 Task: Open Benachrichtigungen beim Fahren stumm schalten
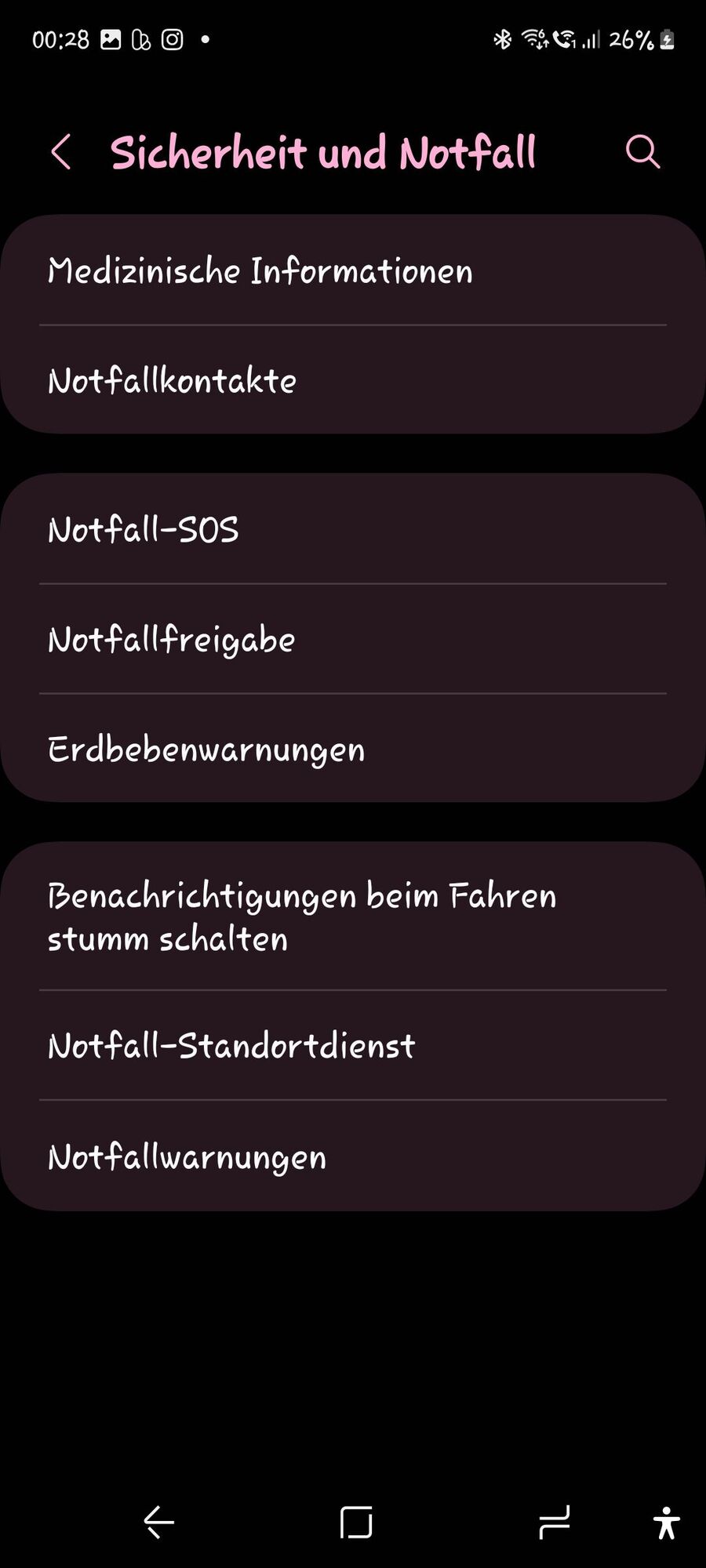point(353,917)
